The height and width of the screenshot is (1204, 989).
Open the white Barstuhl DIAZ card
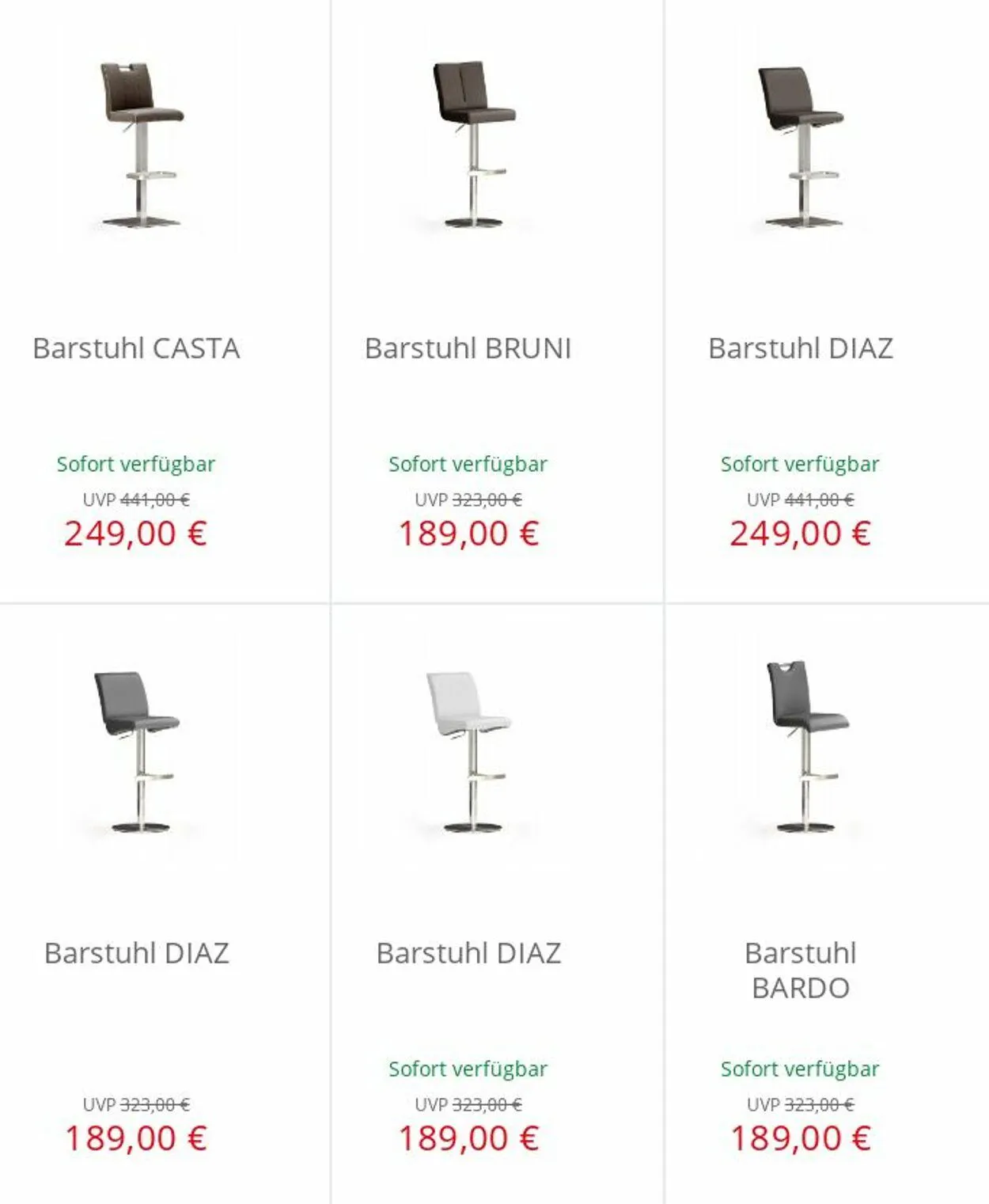468,953
